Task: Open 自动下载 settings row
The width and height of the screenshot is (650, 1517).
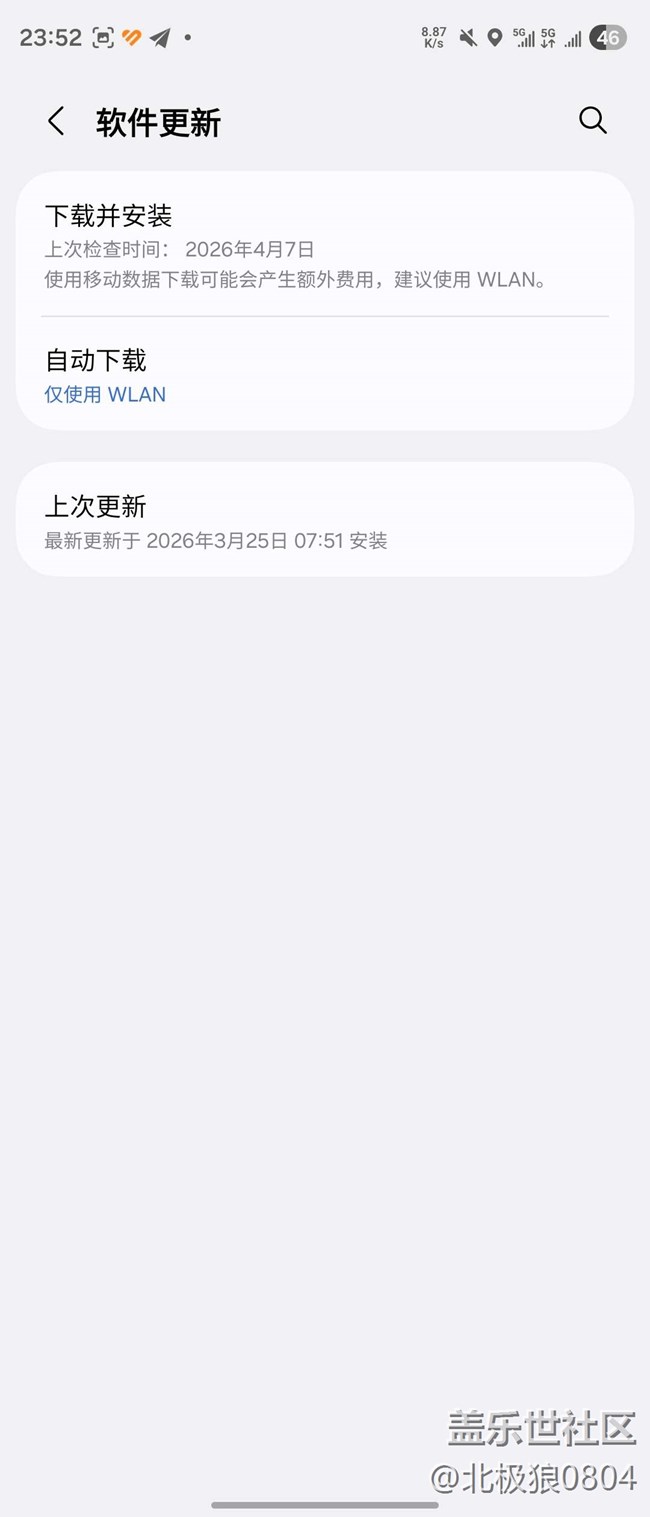Action: point(324,375)
